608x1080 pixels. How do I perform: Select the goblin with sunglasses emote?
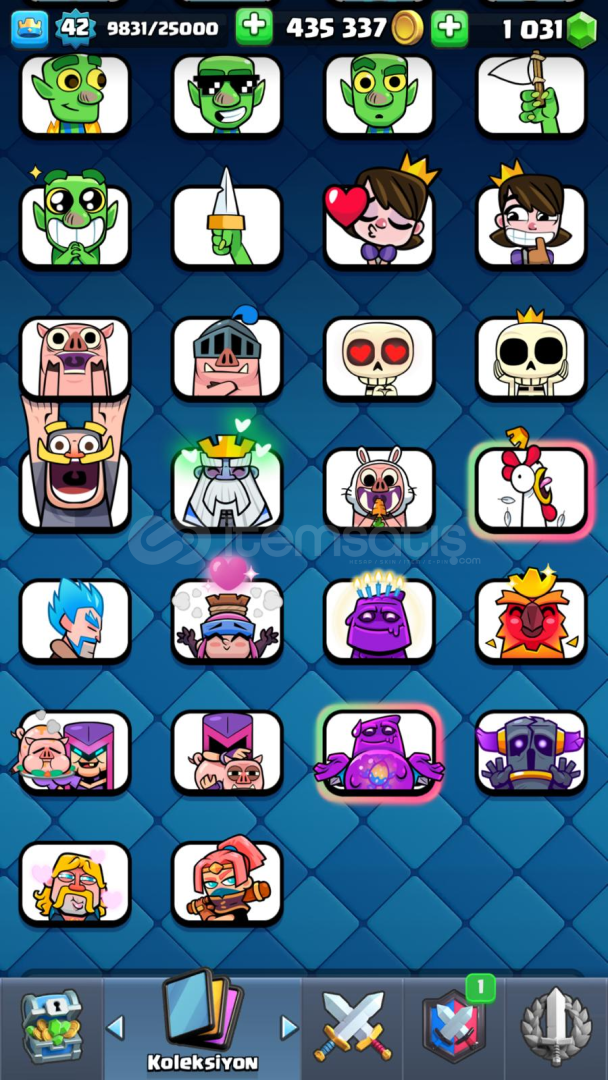click(227, 95)
